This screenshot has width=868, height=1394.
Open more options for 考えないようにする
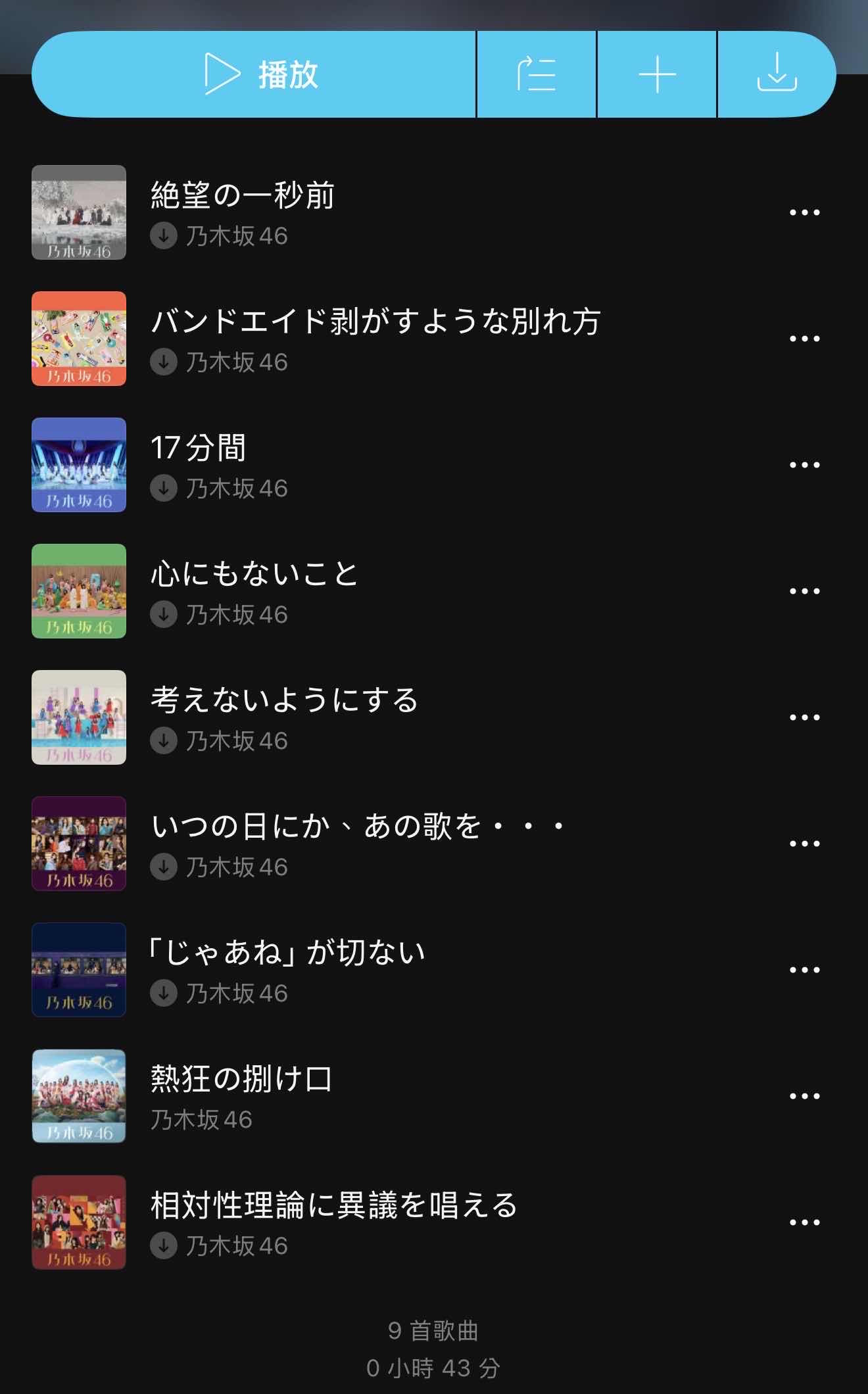(x=804, y=717)
